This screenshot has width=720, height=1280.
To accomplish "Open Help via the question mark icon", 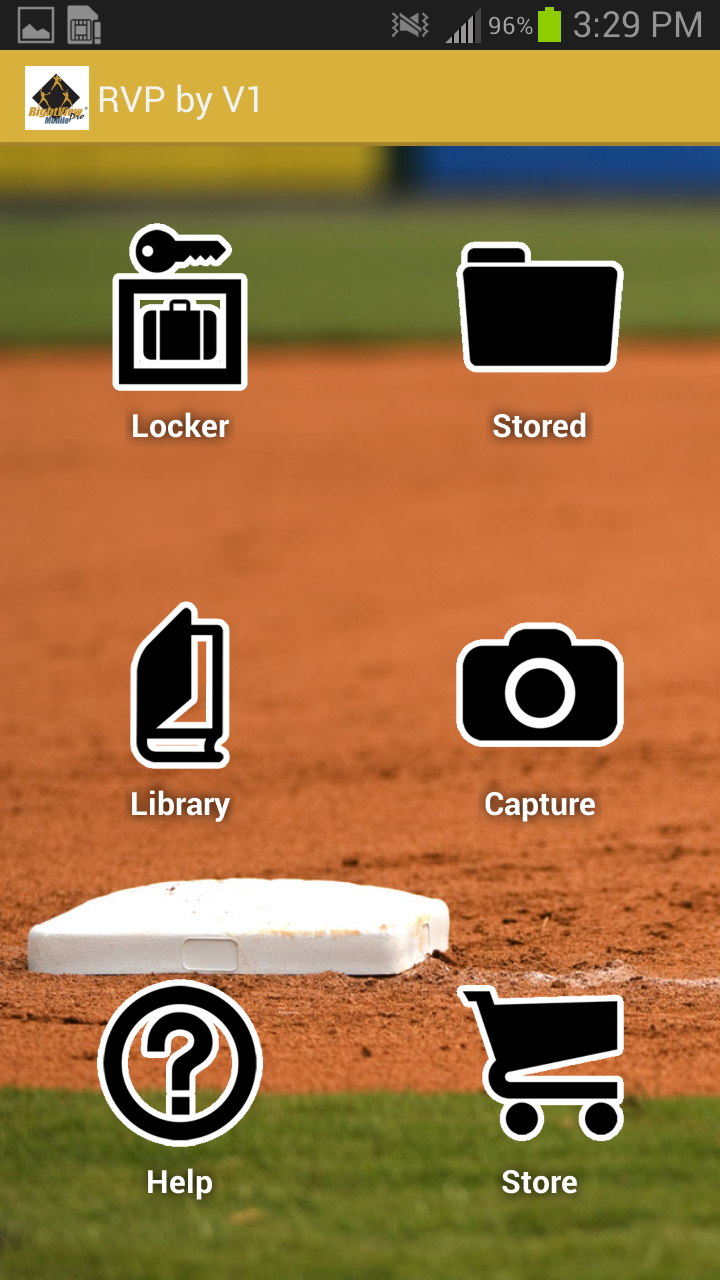I will coord(178,1063).
